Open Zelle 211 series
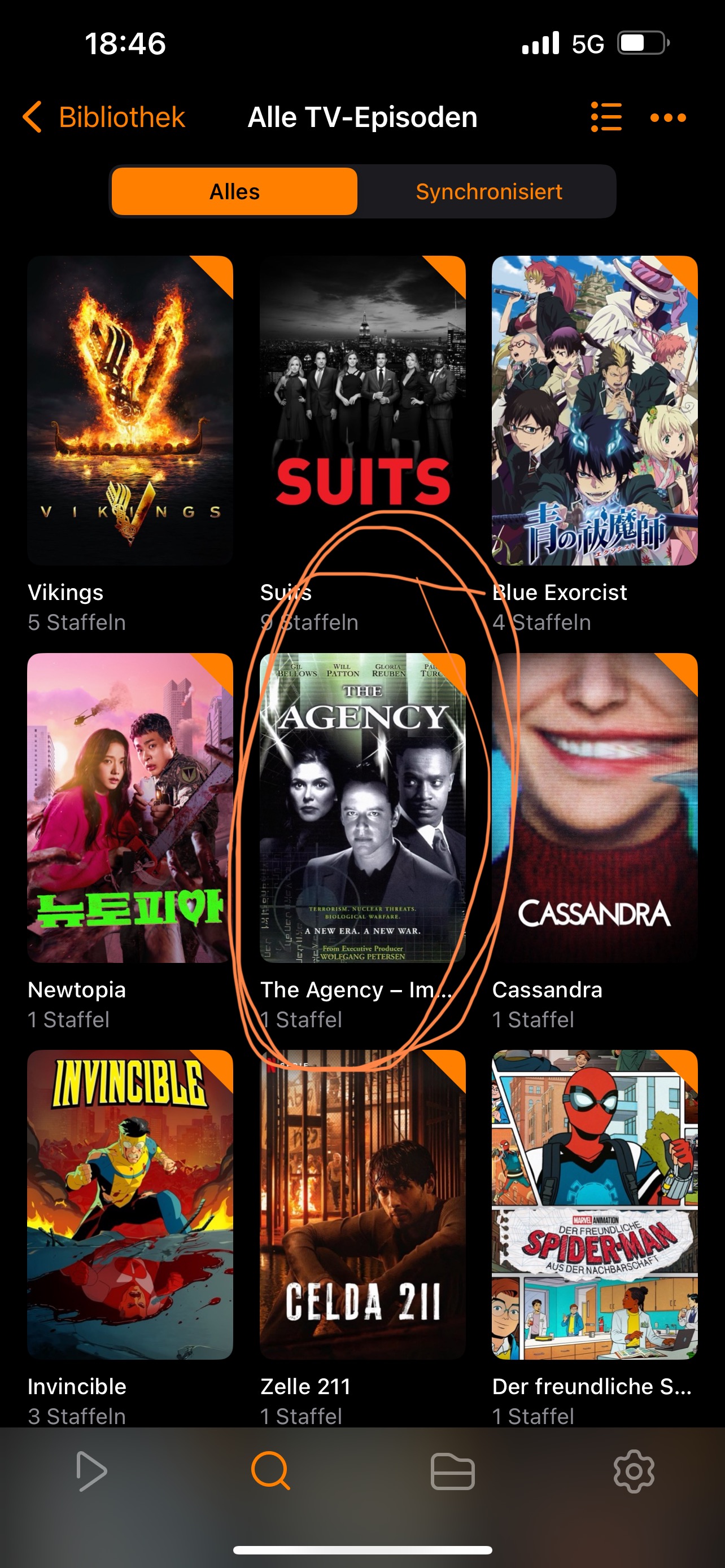This screenshot has height=1568, width=725. 362,1204
